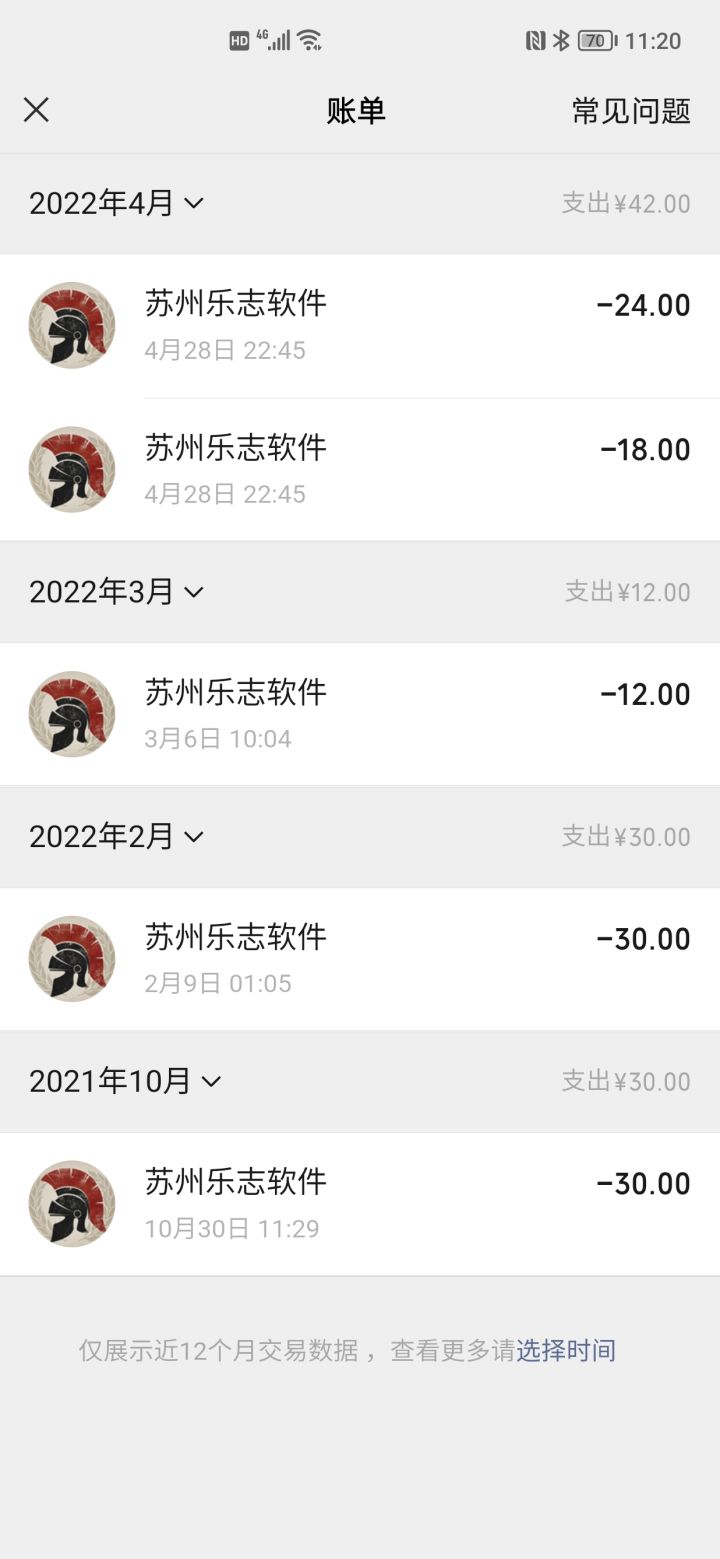Expand the 2022年3月 month picker
This screenshot has width=720, height=1559.
pyautogui.click(x=117, y=592)
